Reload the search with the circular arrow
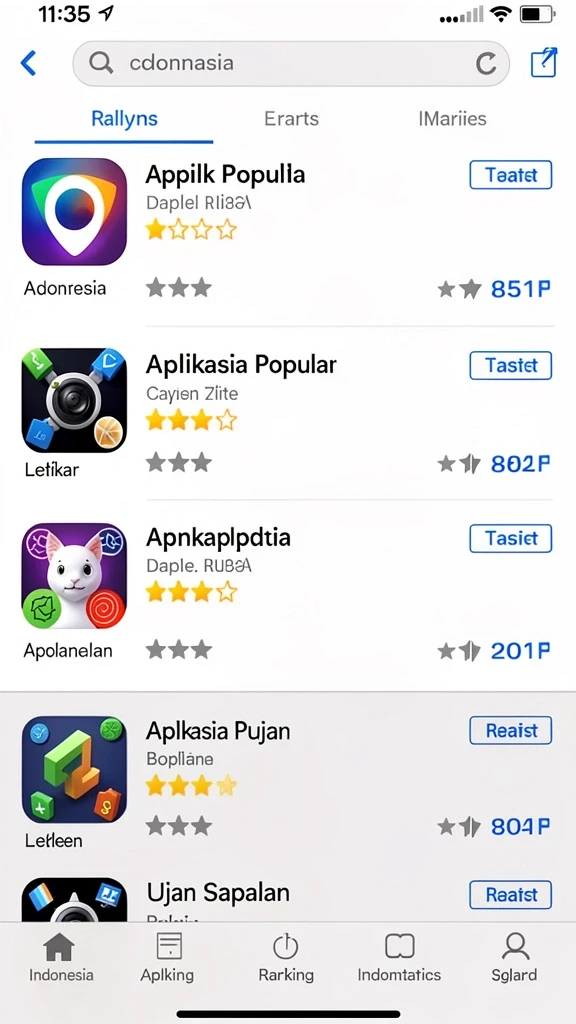Image resolution: width=576 pixels, height=1024 pixels. click(485, 63)
